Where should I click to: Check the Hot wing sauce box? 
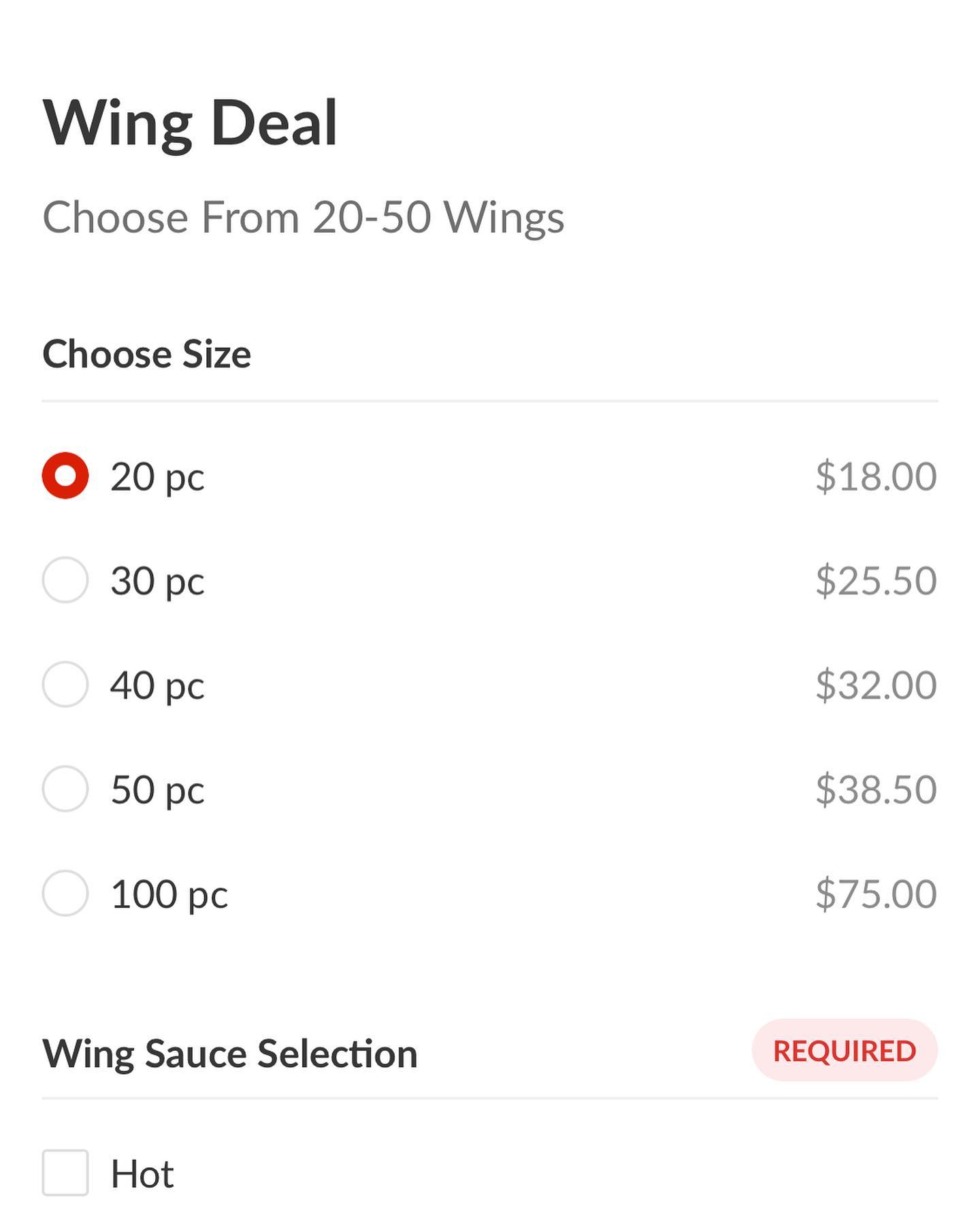coord(65,1173)
